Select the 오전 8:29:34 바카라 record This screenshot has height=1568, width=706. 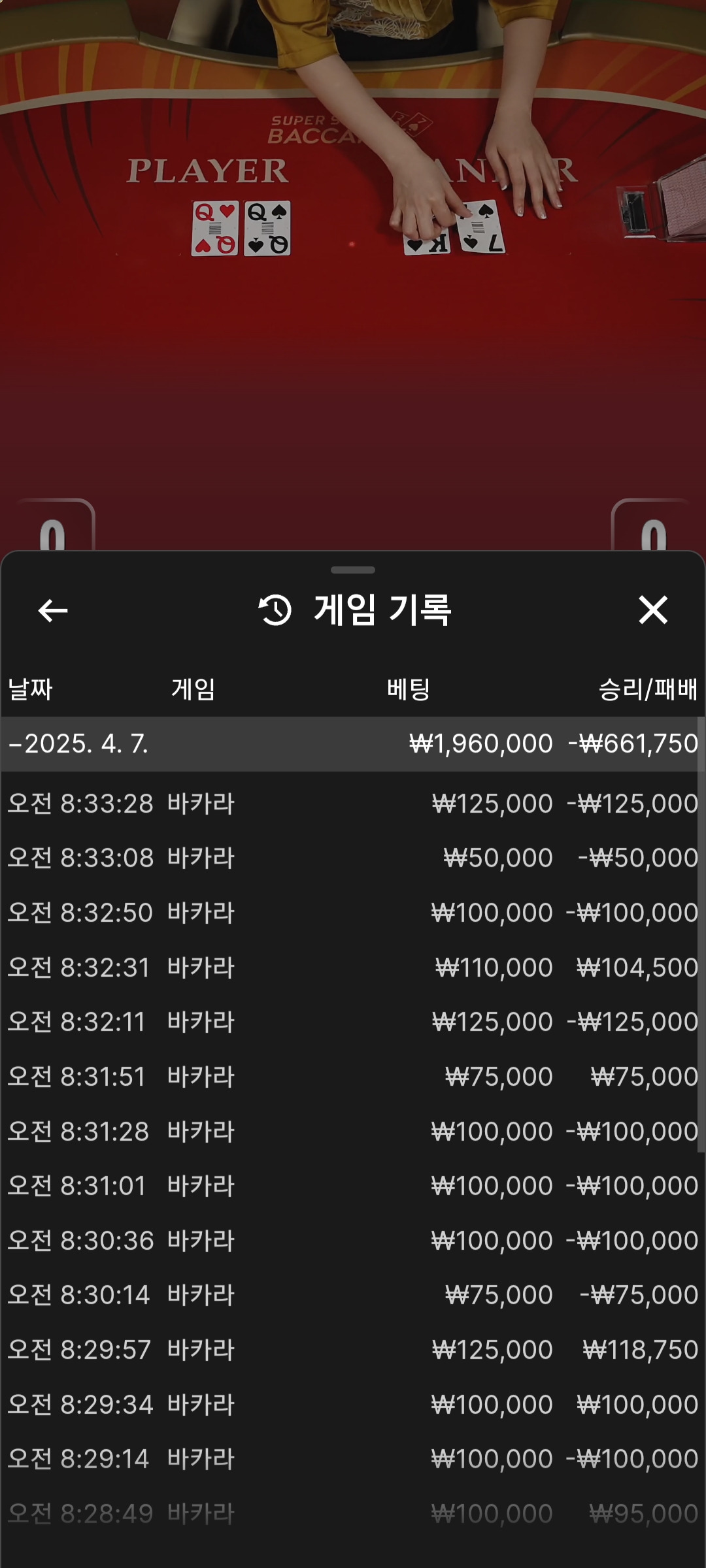(x=352, y=1405)
